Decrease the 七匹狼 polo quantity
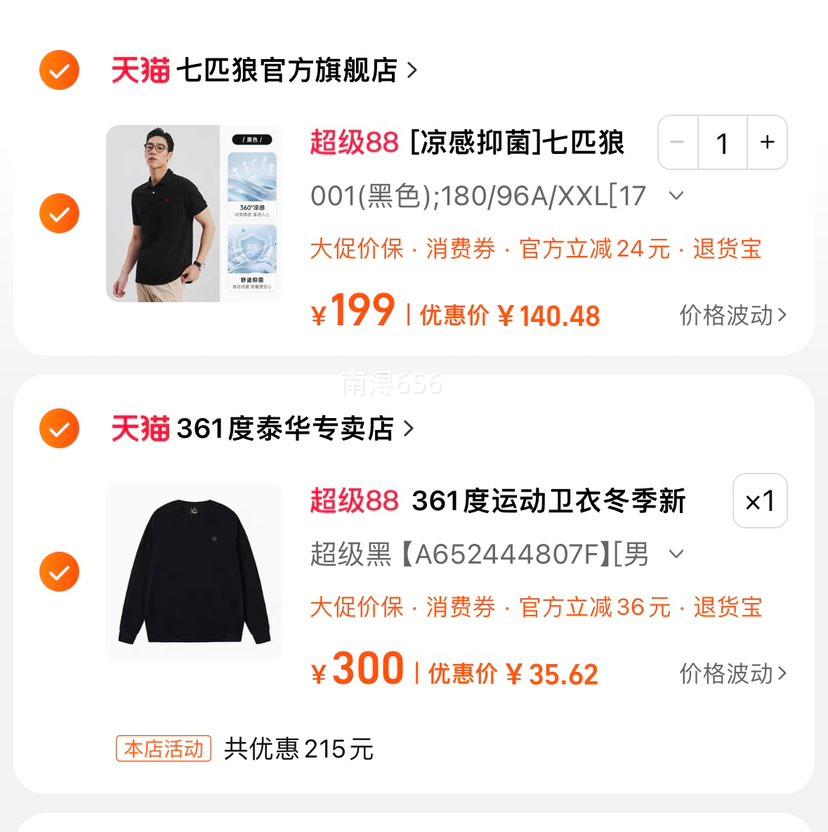This screenshot has width=828, height=832. coord(678,142)
